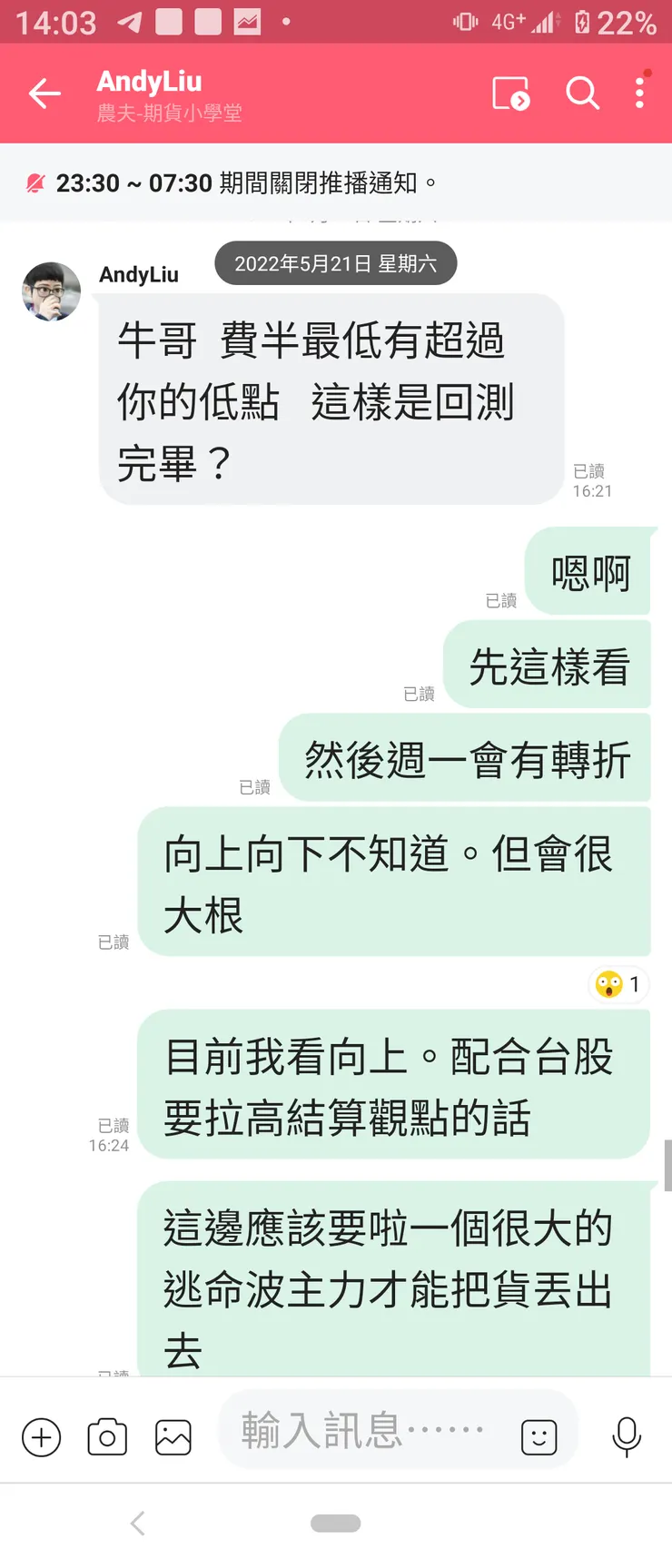This screenshot has width=672, height=1568.
Task: Start a voice message with the microphone
Action: click(627, 1437)
